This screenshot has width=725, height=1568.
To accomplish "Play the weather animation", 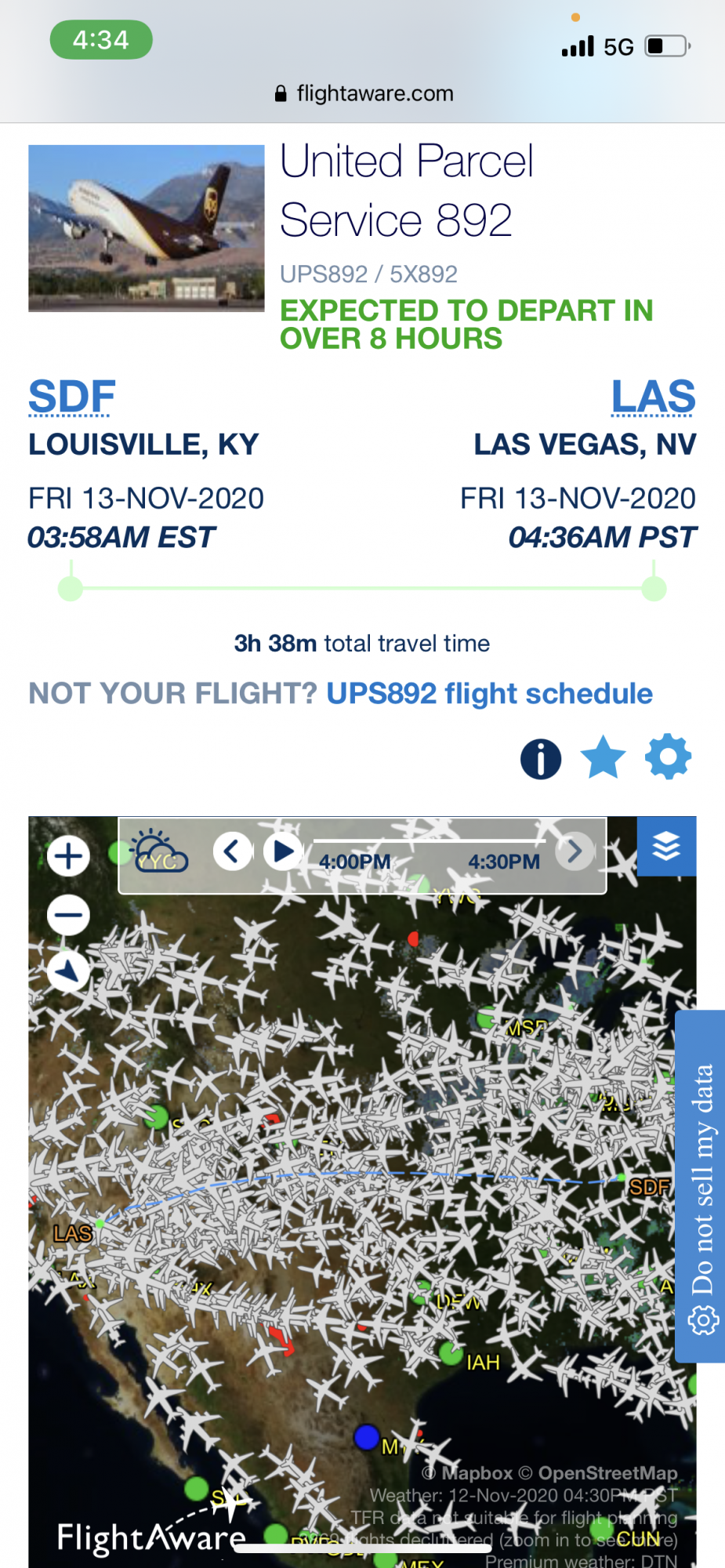I will click(x=283, y=851).
